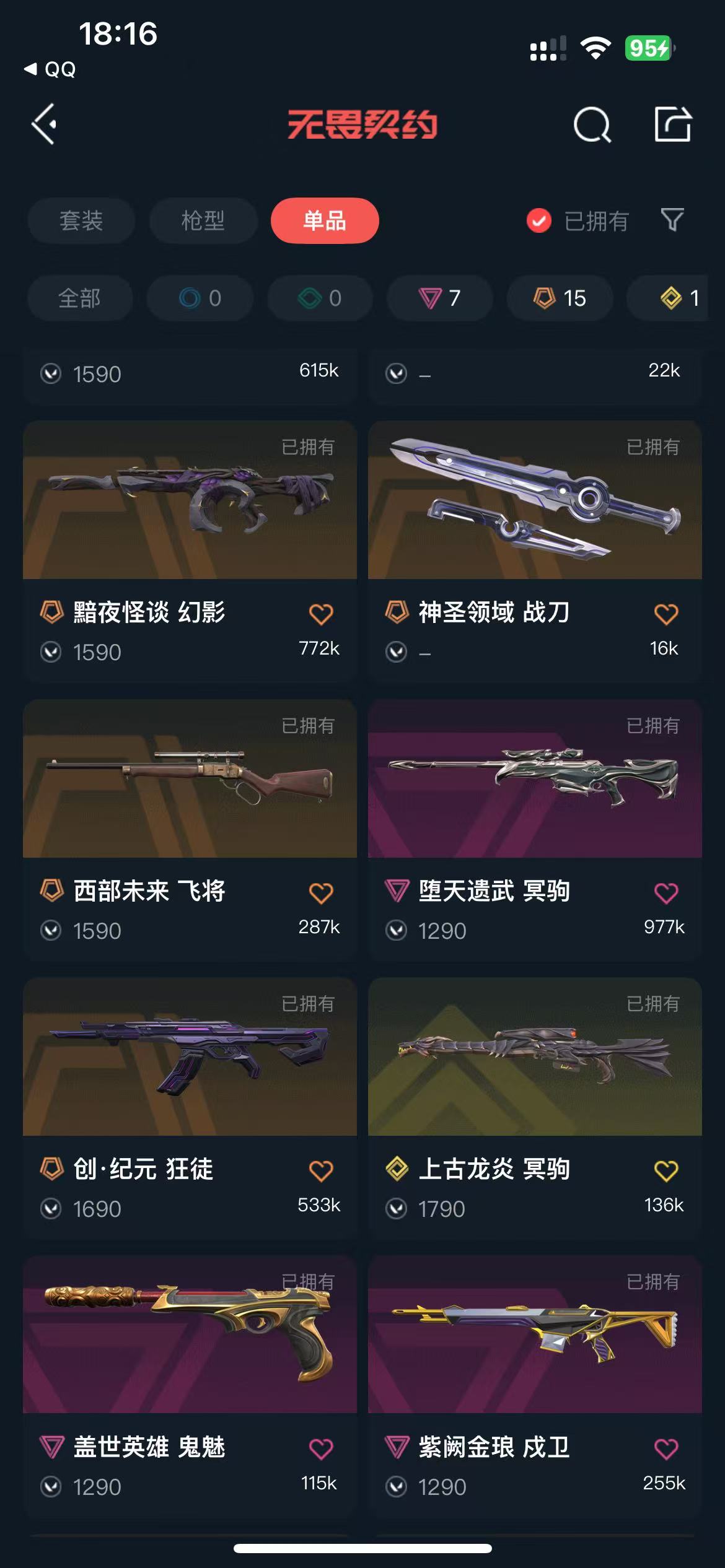725x1568 pixels.
Task: Open the 创·纪元 狂徒 skin card
Action: click(190, 1058)
